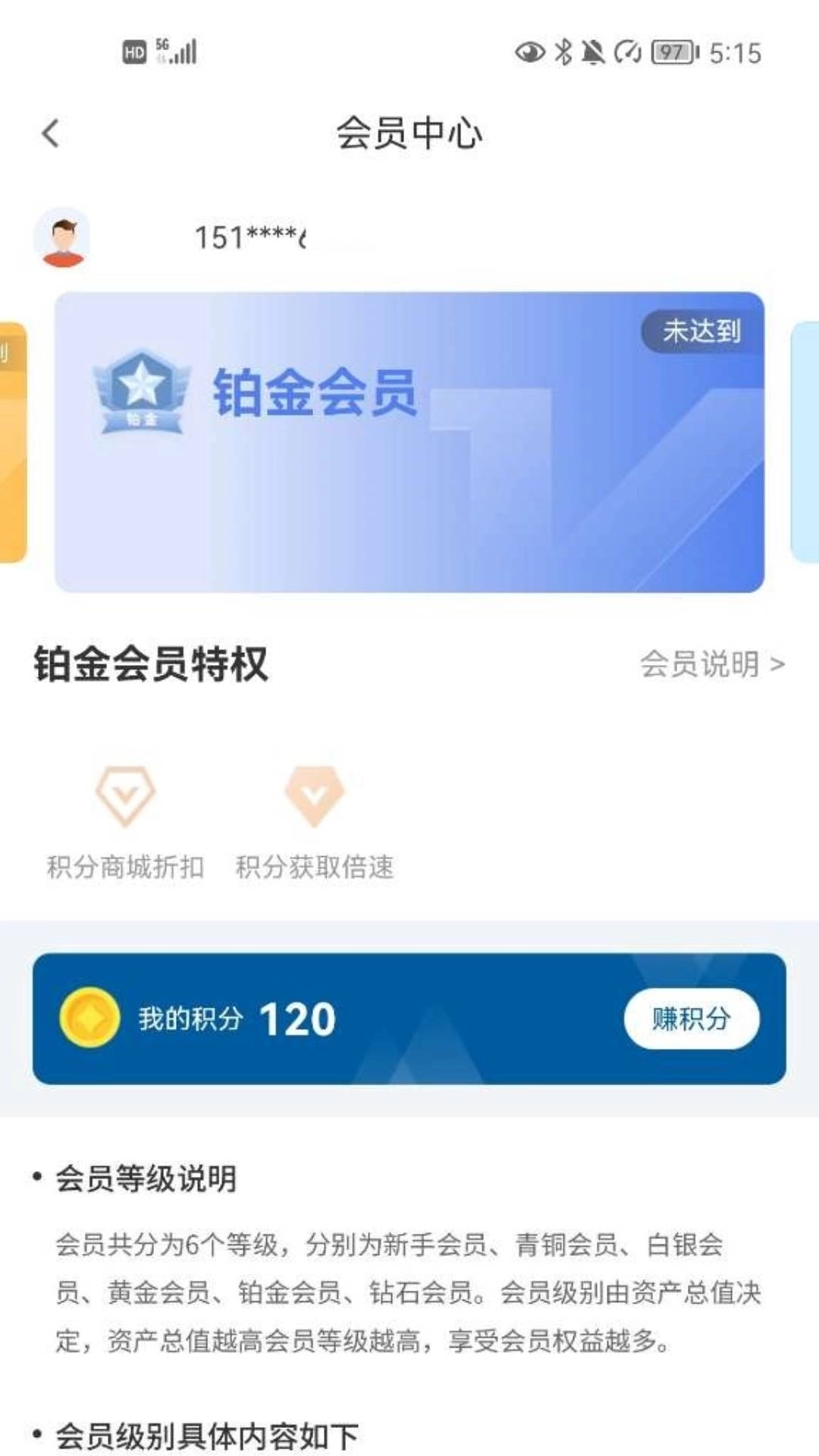The height and width of the screenshot is (1456, 819).
Task: Click the battery indicator showing 97
Action: pyautogui.click(x=671, y=52)
